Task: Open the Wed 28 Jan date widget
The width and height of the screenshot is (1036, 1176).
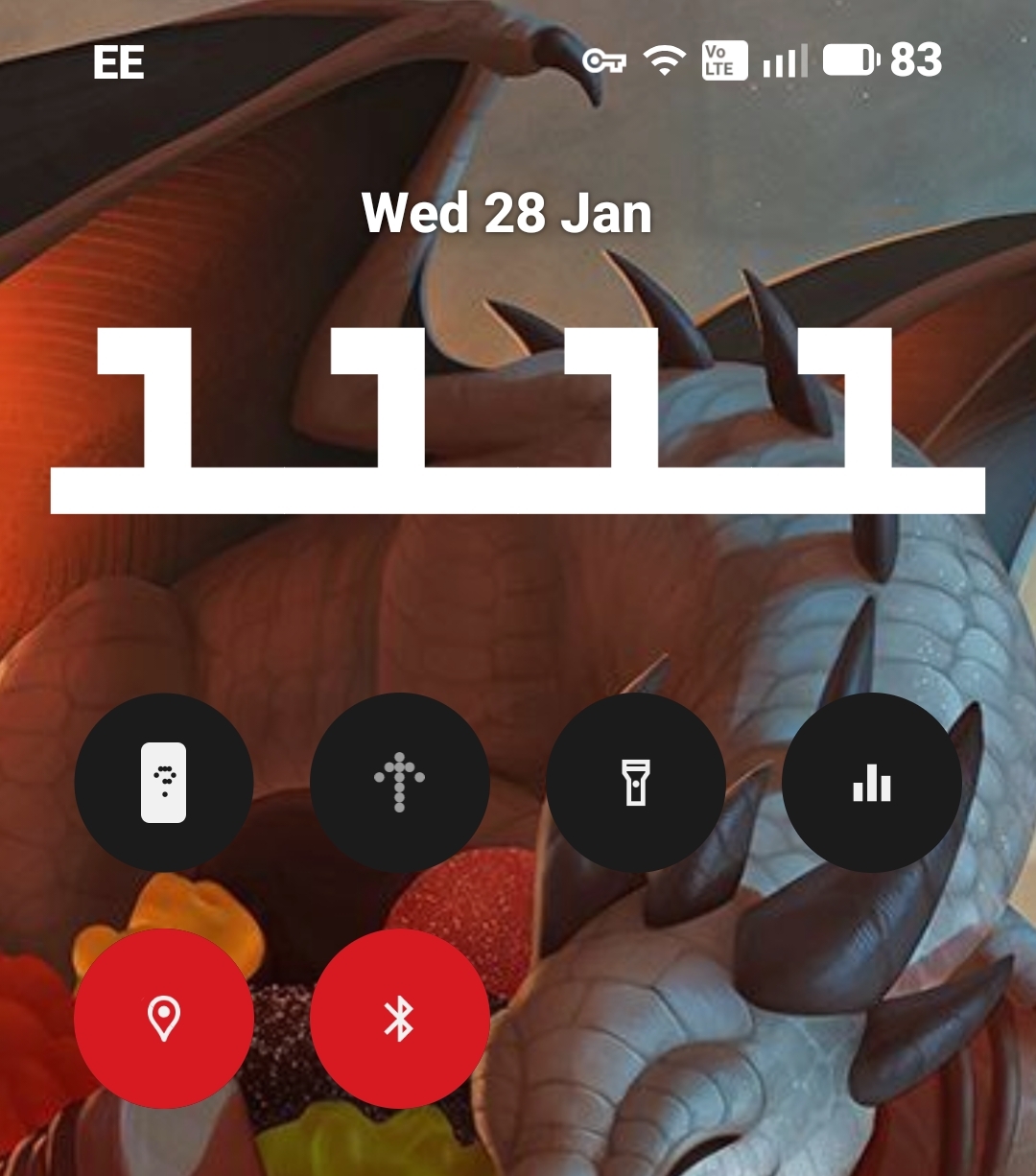Action: (507, 213)
